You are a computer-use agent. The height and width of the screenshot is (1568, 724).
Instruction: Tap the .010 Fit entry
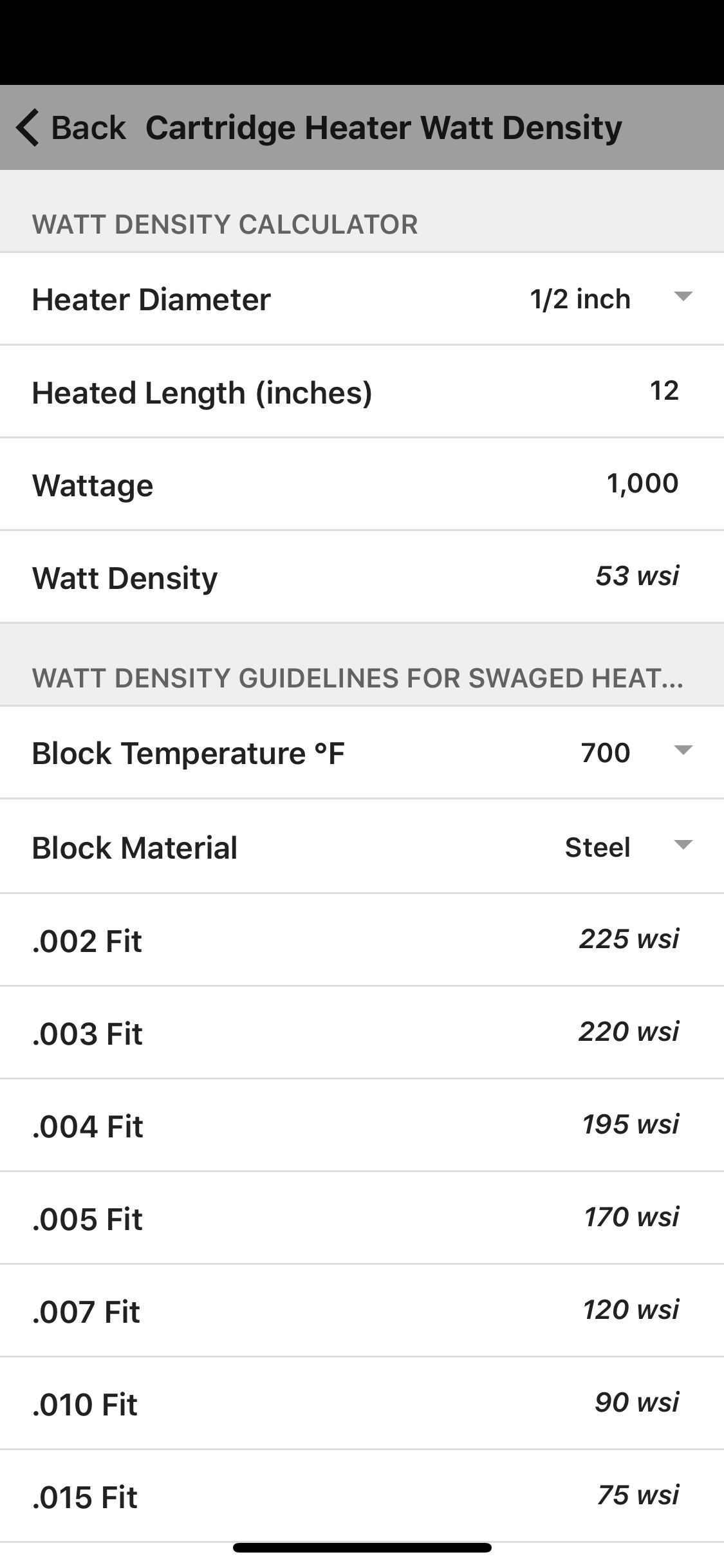tap(362, 1403)
